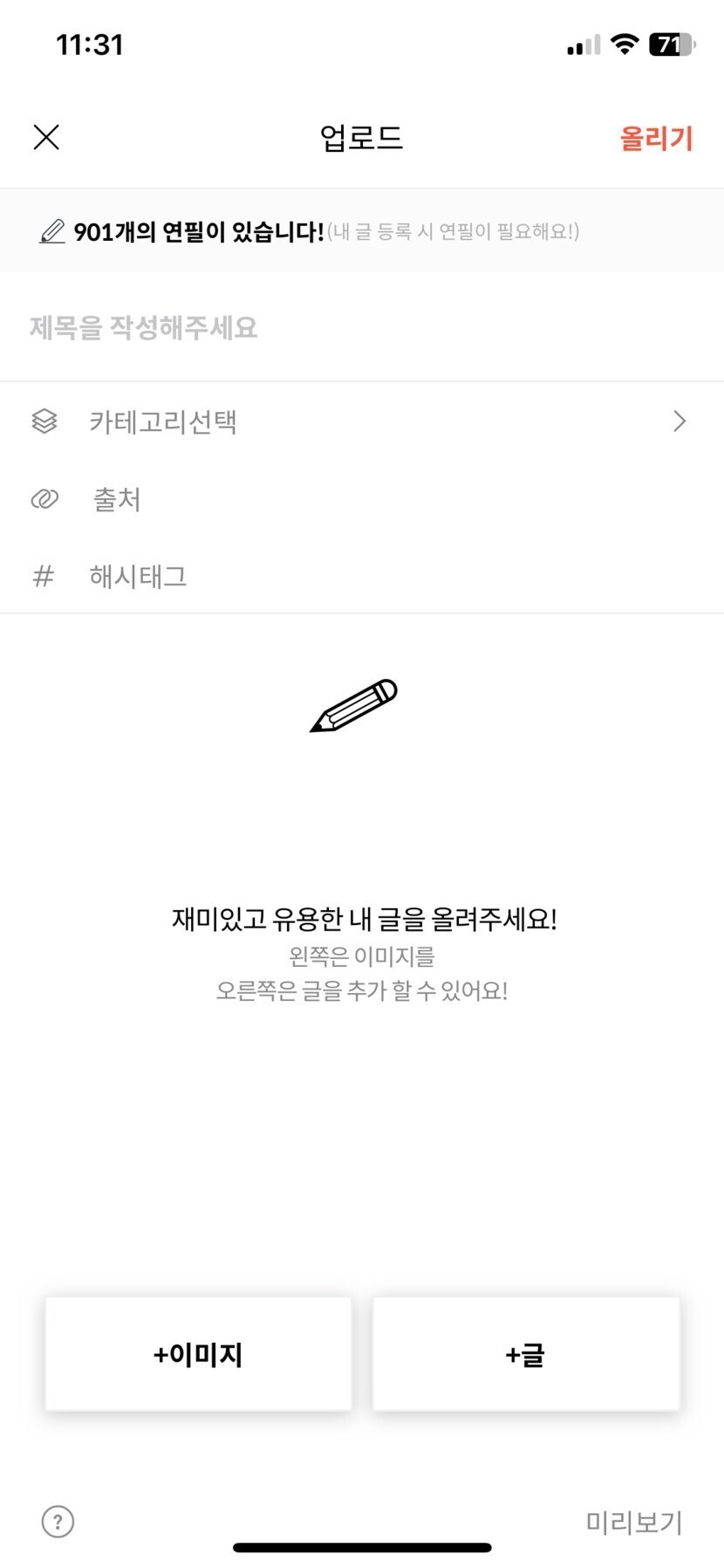724x1568 pixels.
Task: Tap 올리기 to publish the post
Action: (656, 138)
